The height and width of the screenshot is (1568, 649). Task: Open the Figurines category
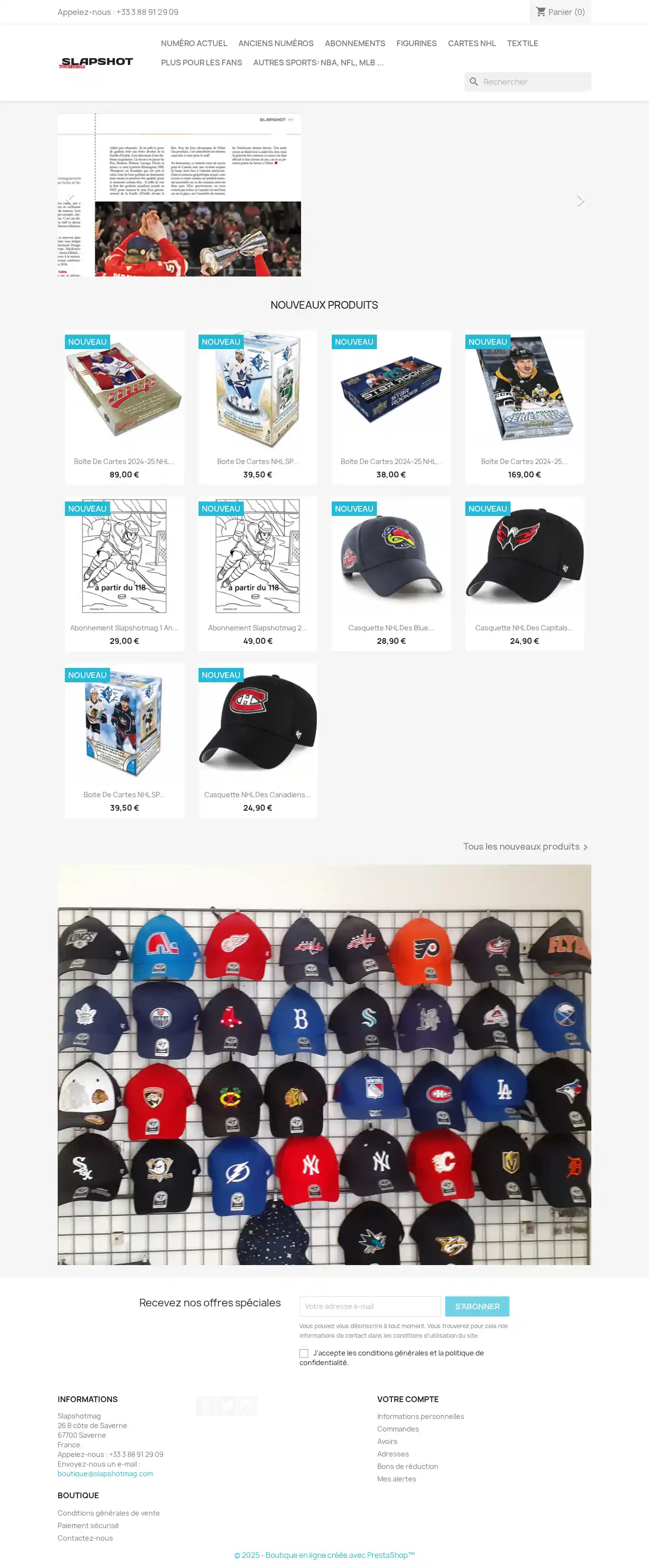click(416, 43)
